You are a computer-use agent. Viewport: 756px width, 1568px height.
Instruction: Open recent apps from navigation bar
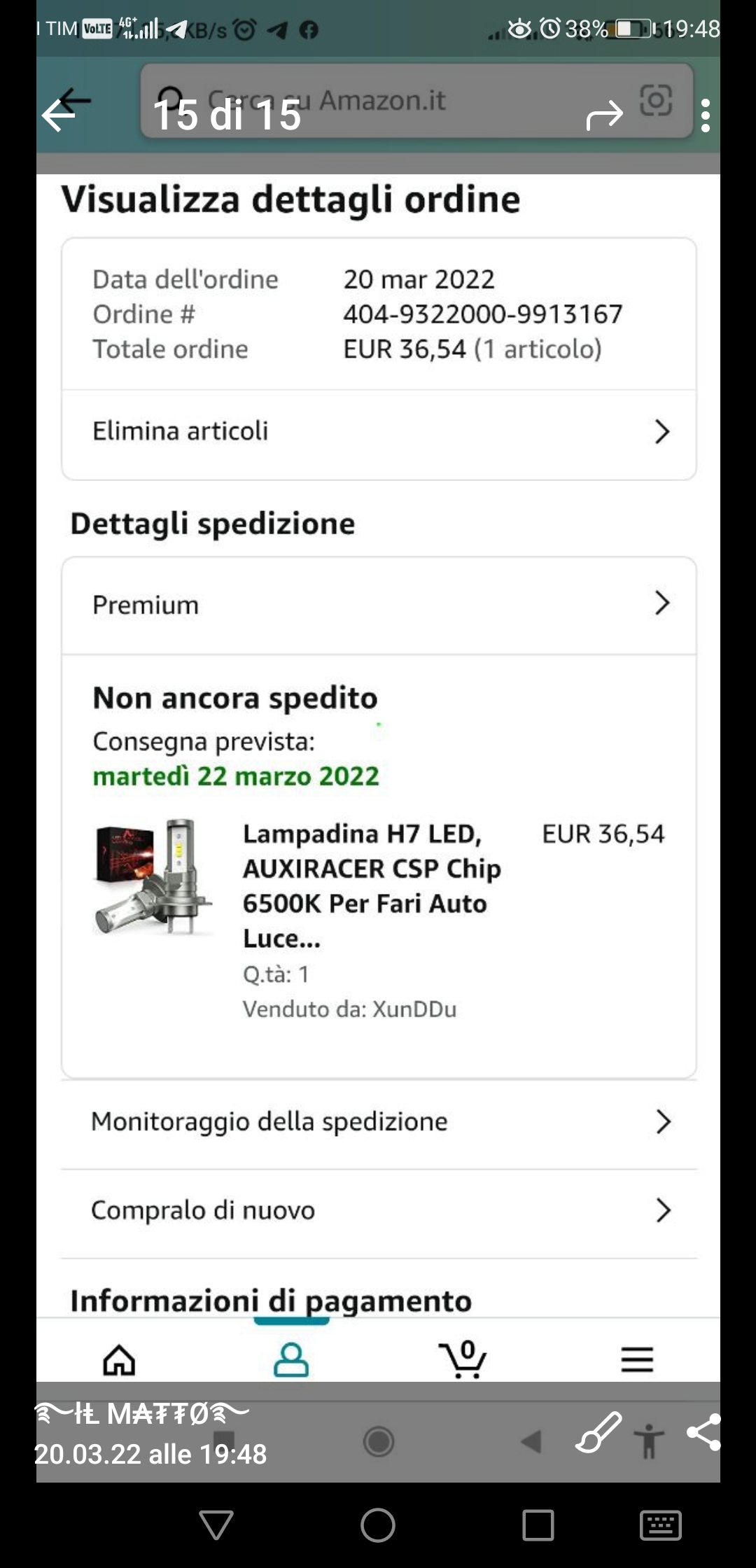pos(538,1525)
